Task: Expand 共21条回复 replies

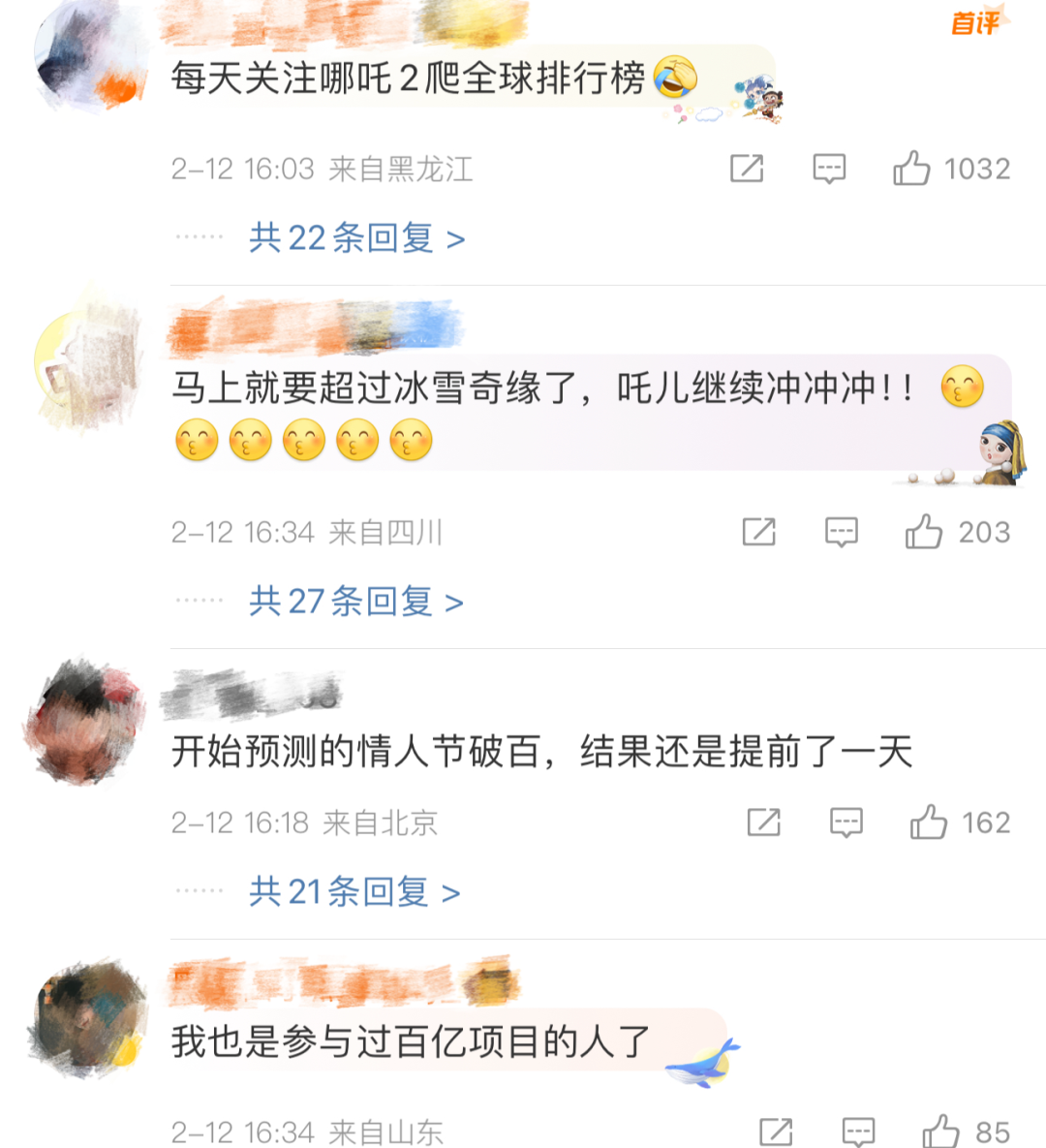Action: click(x=354, y=891)
